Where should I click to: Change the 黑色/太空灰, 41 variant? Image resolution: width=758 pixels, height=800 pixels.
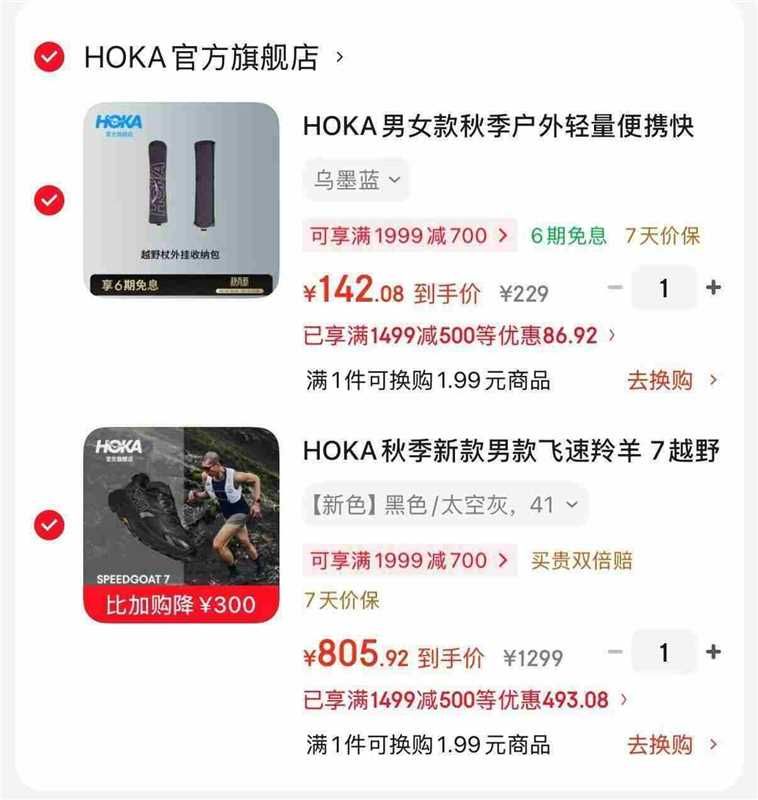coord(445,505)
